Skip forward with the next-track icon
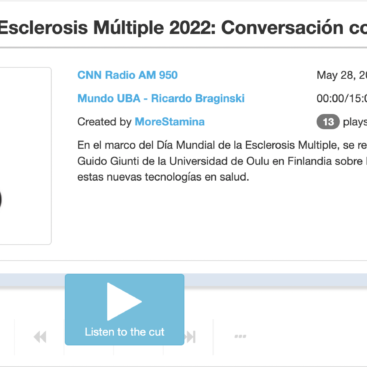Image resolution: width=367 pixels, height=367 pixels. click(190, 337)
